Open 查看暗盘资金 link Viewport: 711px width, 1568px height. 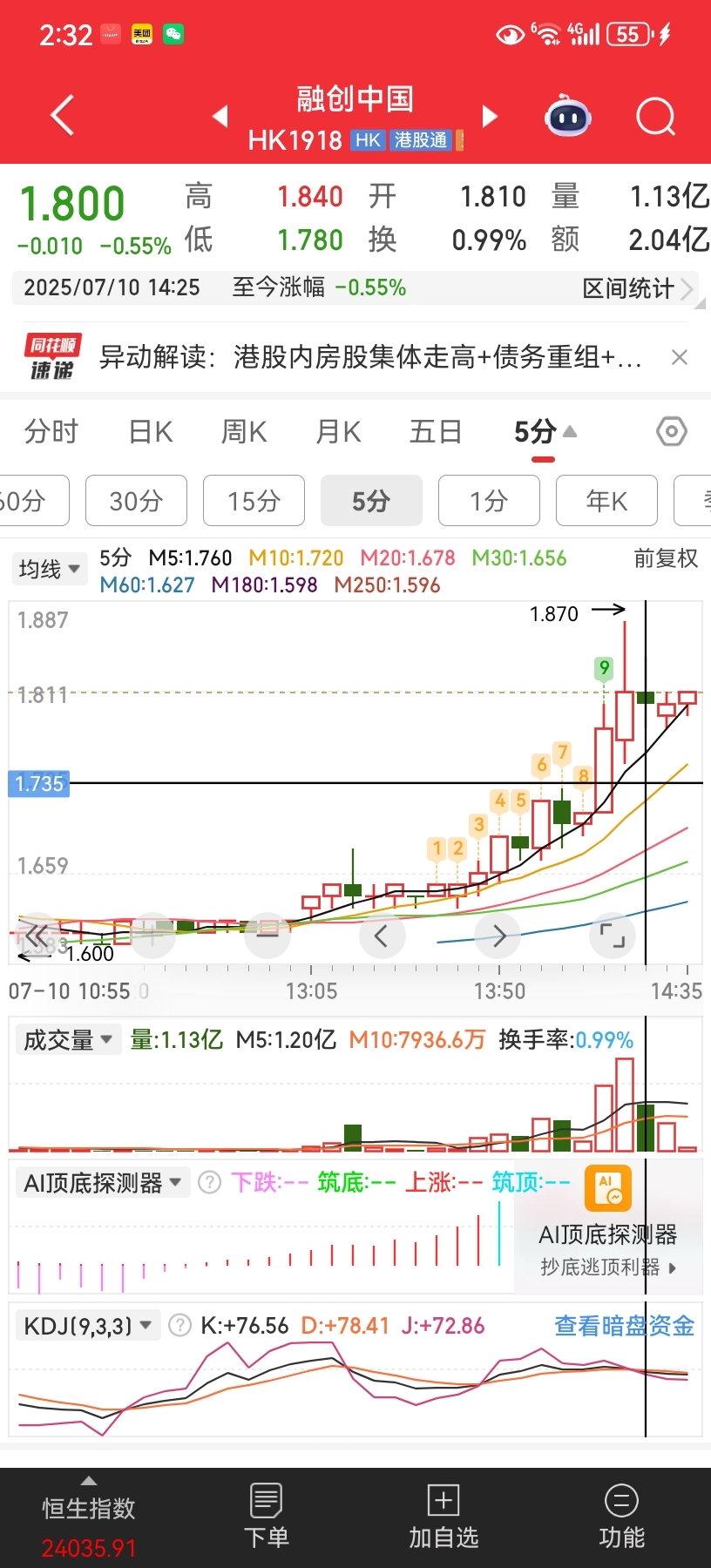(x=624, y=1326)
